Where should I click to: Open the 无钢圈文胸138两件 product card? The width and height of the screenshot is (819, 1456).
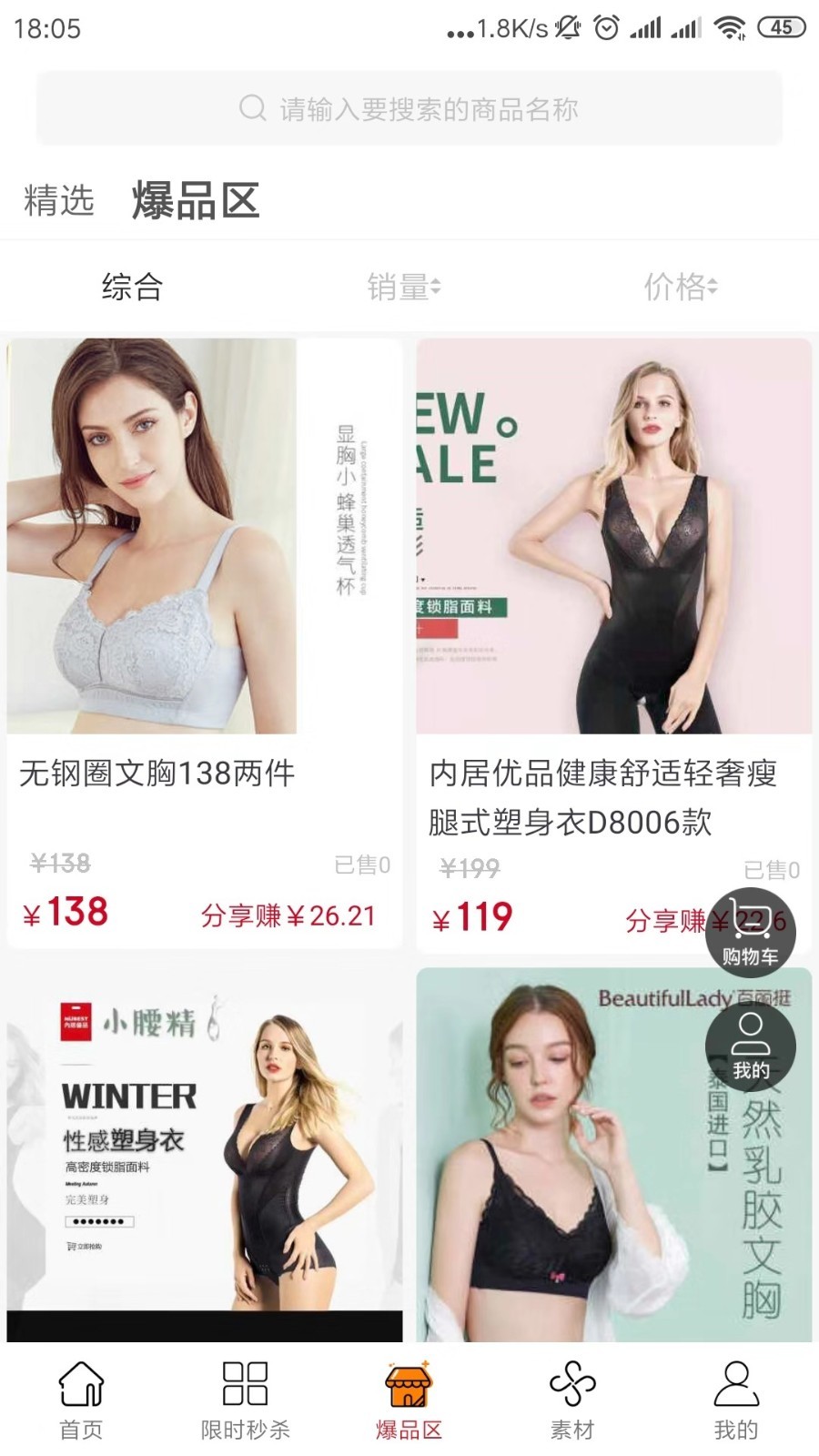point(205,644)
